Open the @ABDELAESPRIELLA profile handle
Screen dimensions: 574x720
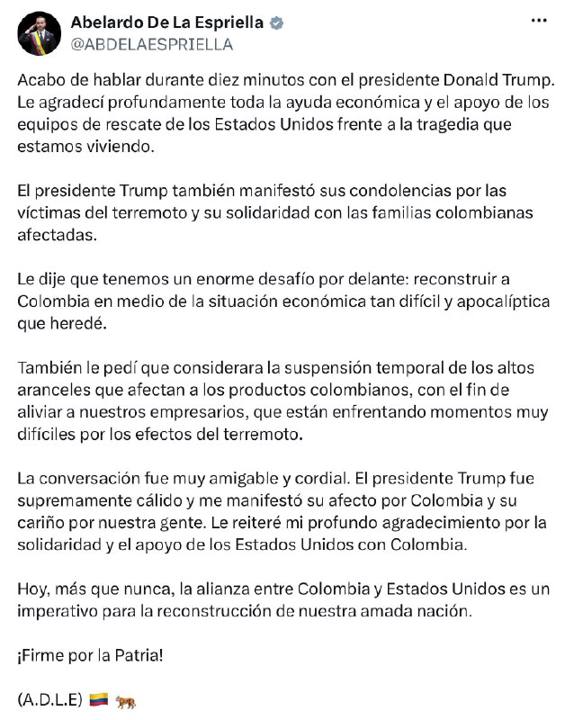tap(152, 45)
